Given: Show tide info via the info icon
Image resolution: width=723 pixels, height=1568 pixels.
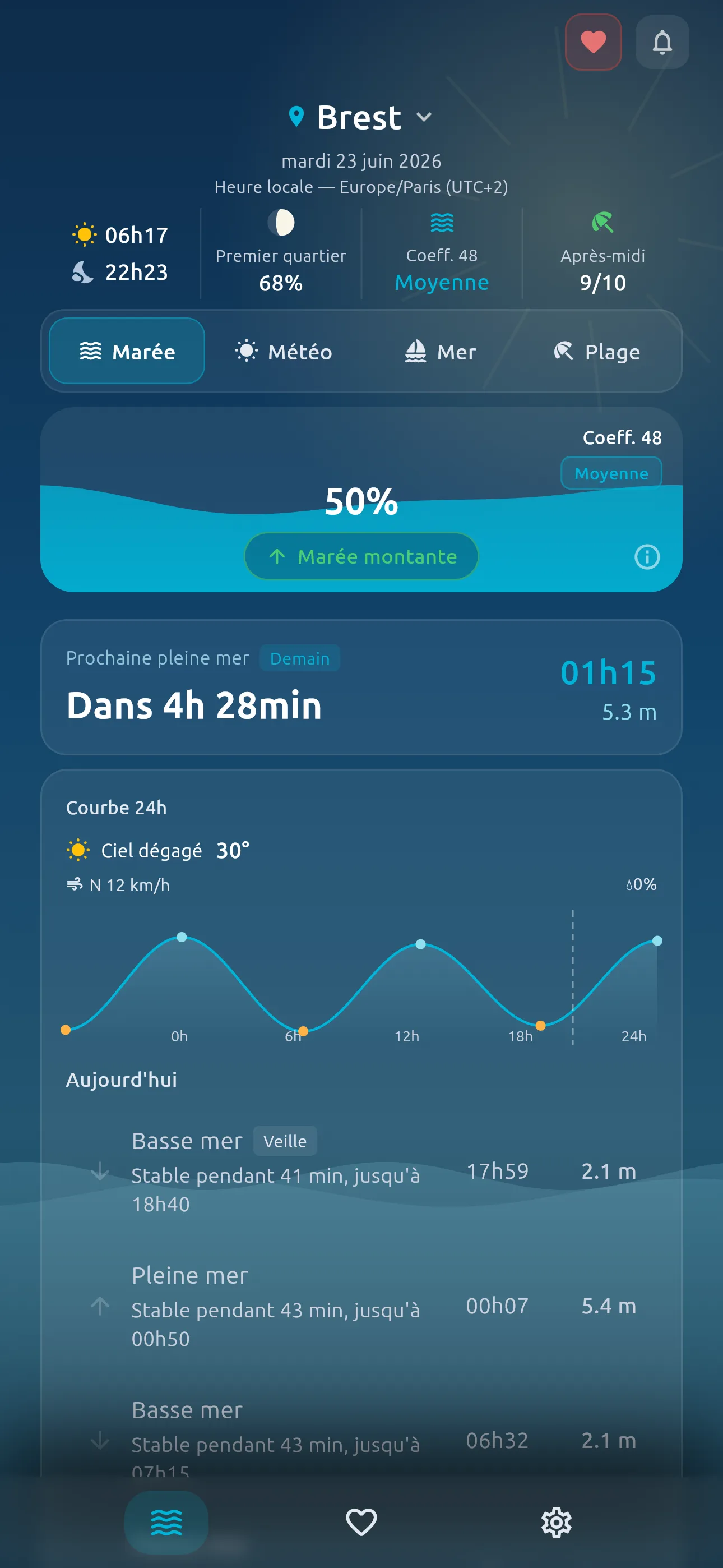Looking at the screenshot, I should point(647,556).
